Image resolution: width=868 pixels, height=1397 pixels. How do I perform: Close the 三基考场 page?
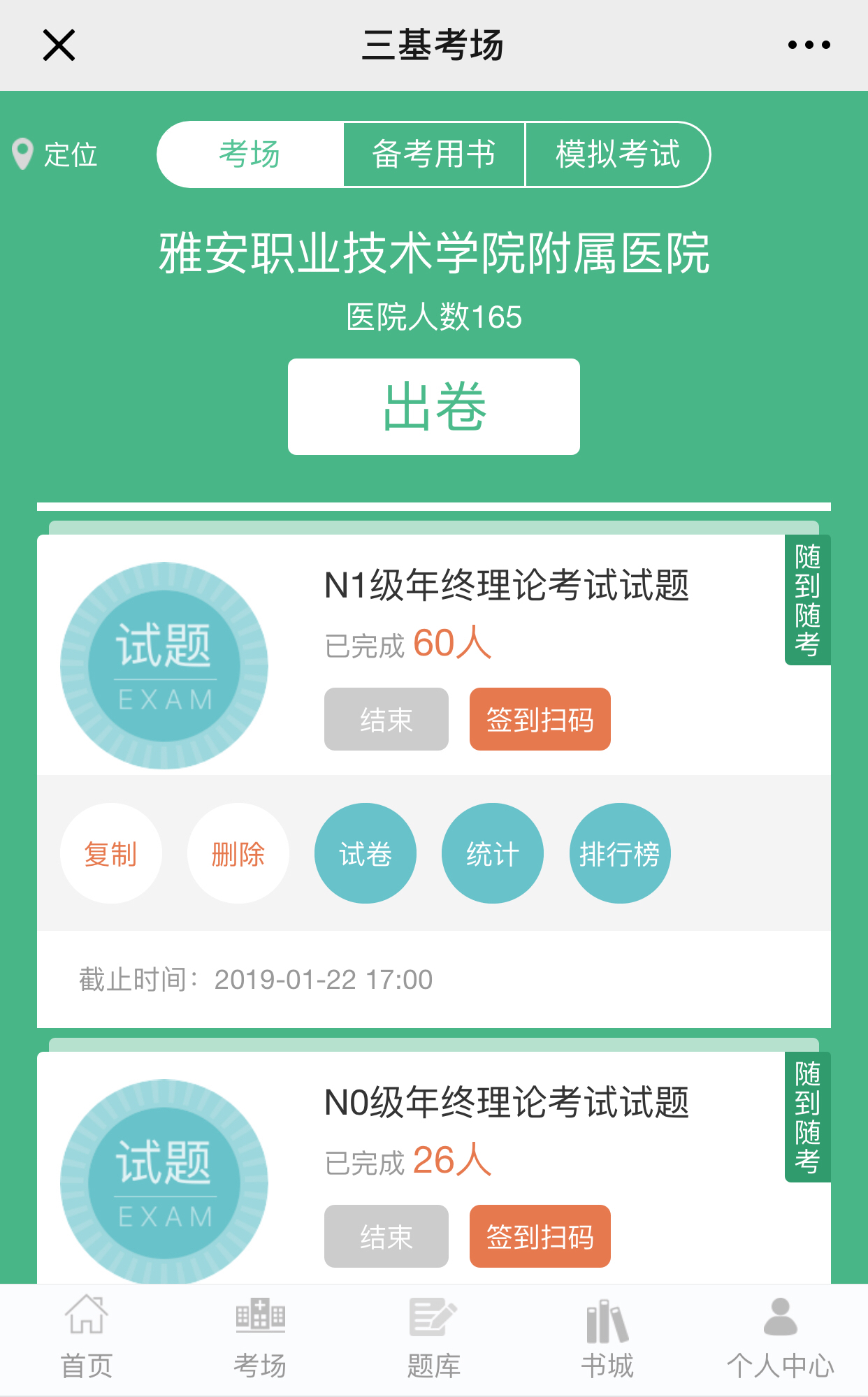click(59, 45)
